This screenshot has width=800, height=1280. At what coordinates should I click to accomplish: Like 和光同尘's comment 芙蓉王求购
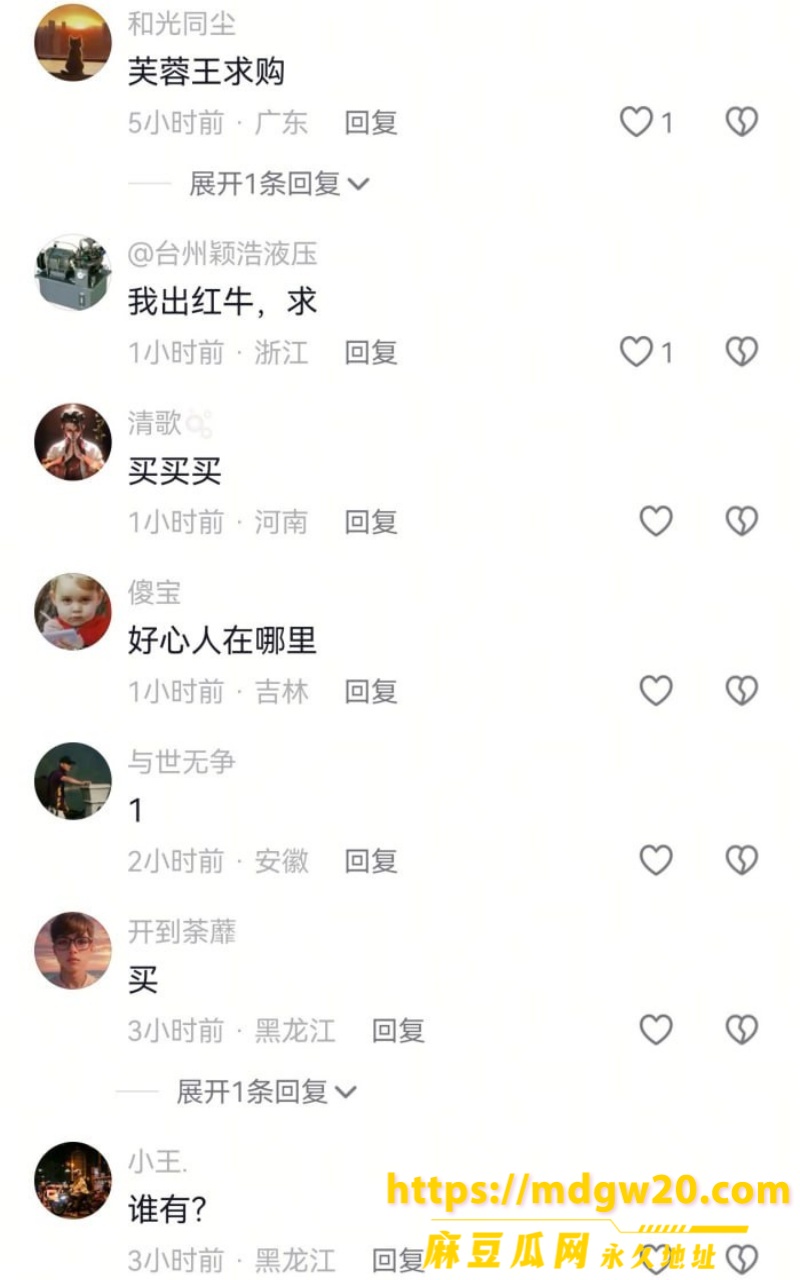tap(636, 122)
